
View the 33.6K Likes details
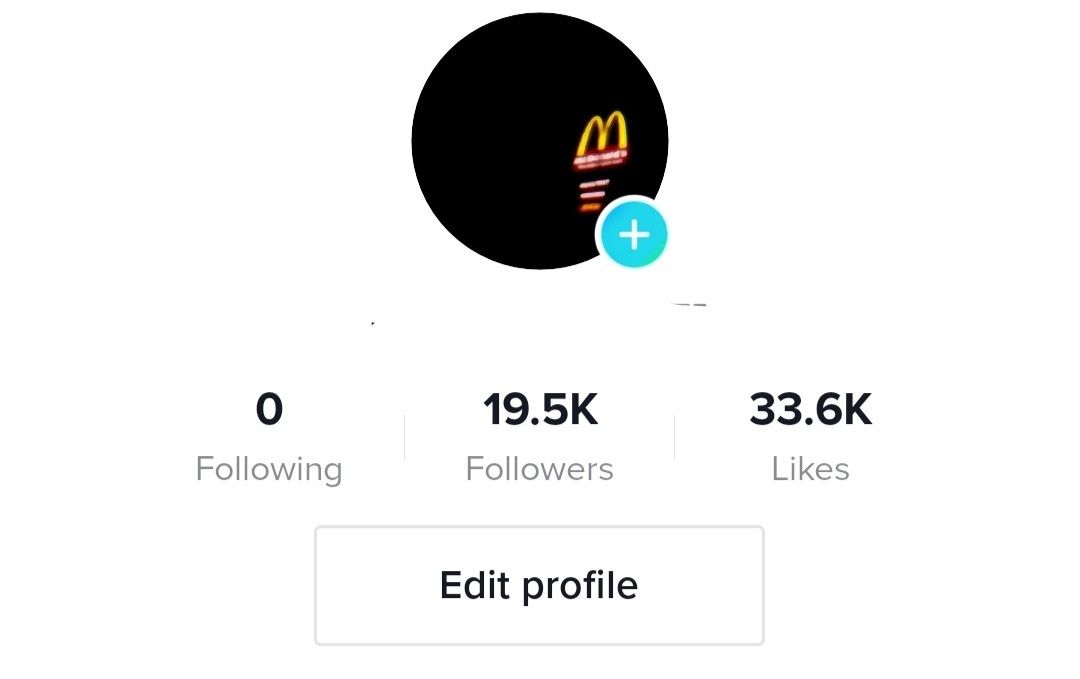[x=810, y=437]
